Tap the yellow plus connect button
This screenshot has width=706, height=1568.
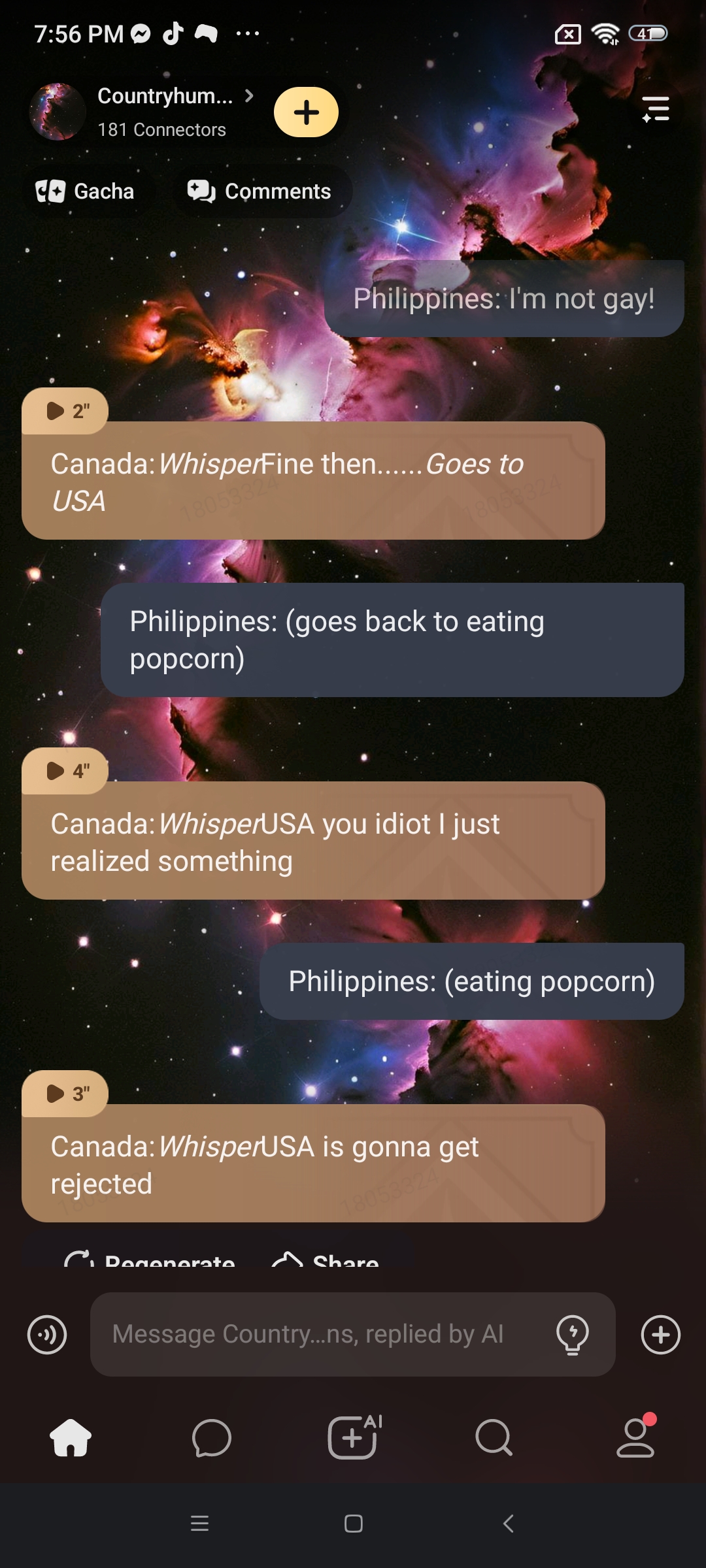point(306,112)
